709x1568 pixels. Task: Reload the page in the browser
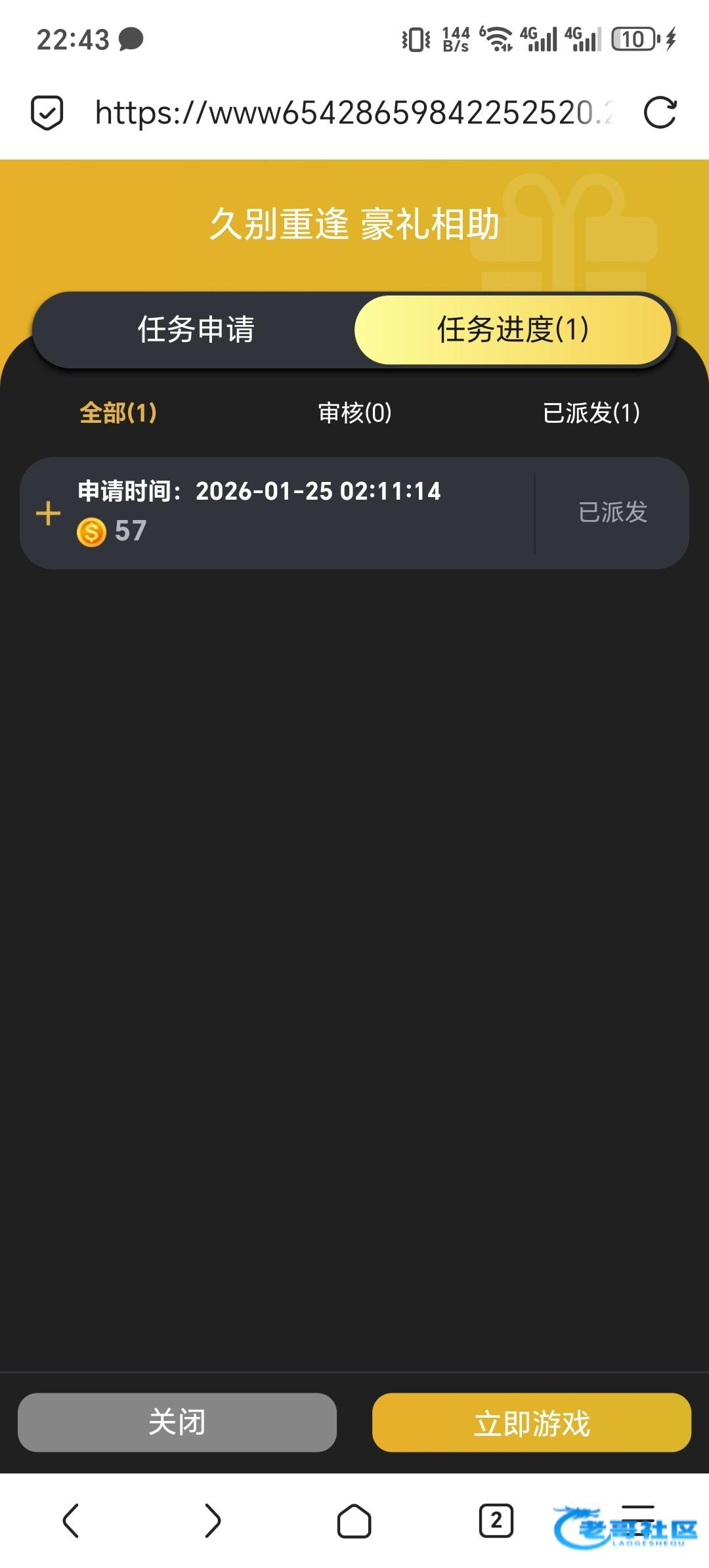pyautogui.click(x=660, y=112)
